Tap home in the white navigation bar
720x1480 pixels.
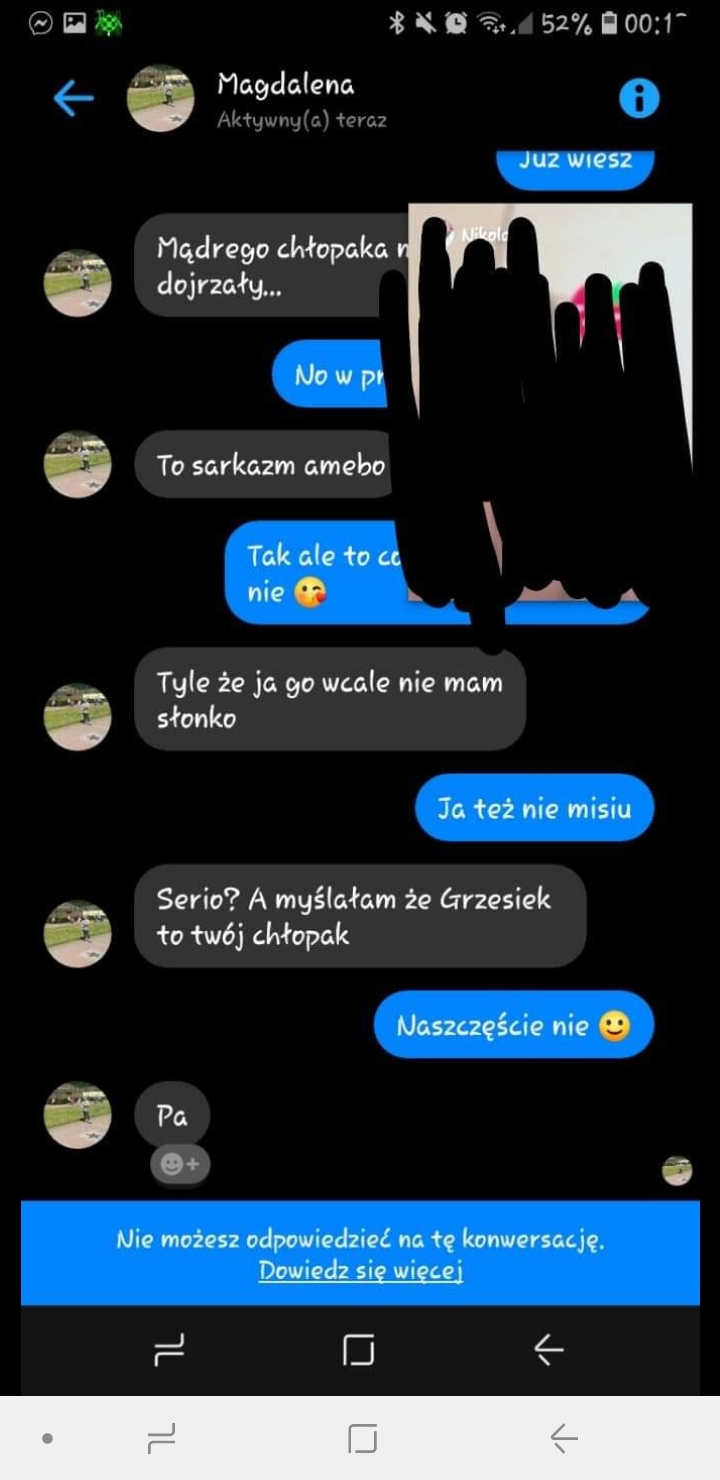pyautogui.click(x=362, y=1439)
